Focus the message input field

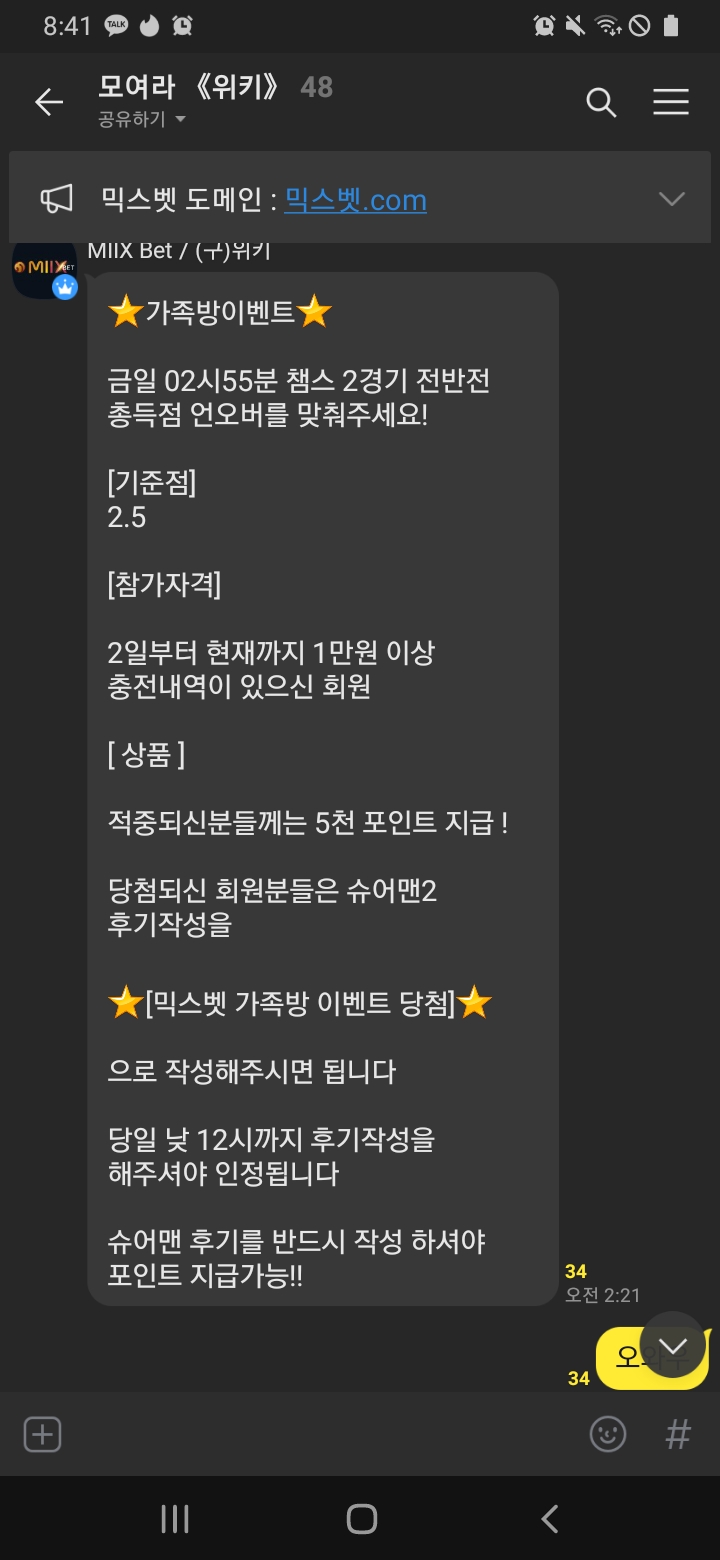320,1435
